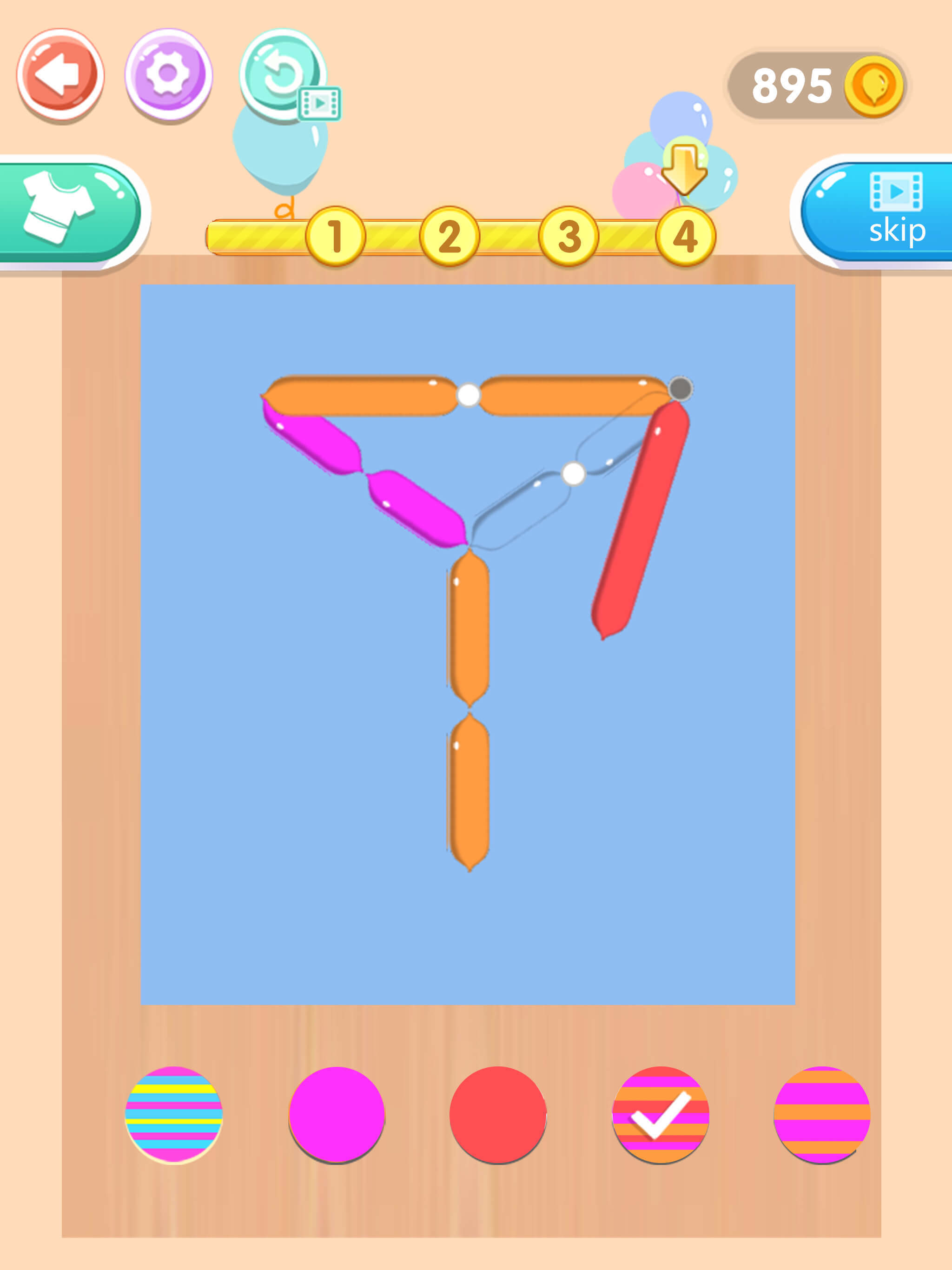Tap the white joint on the orange bar
Screen dimensions: 952x1270
468,395
